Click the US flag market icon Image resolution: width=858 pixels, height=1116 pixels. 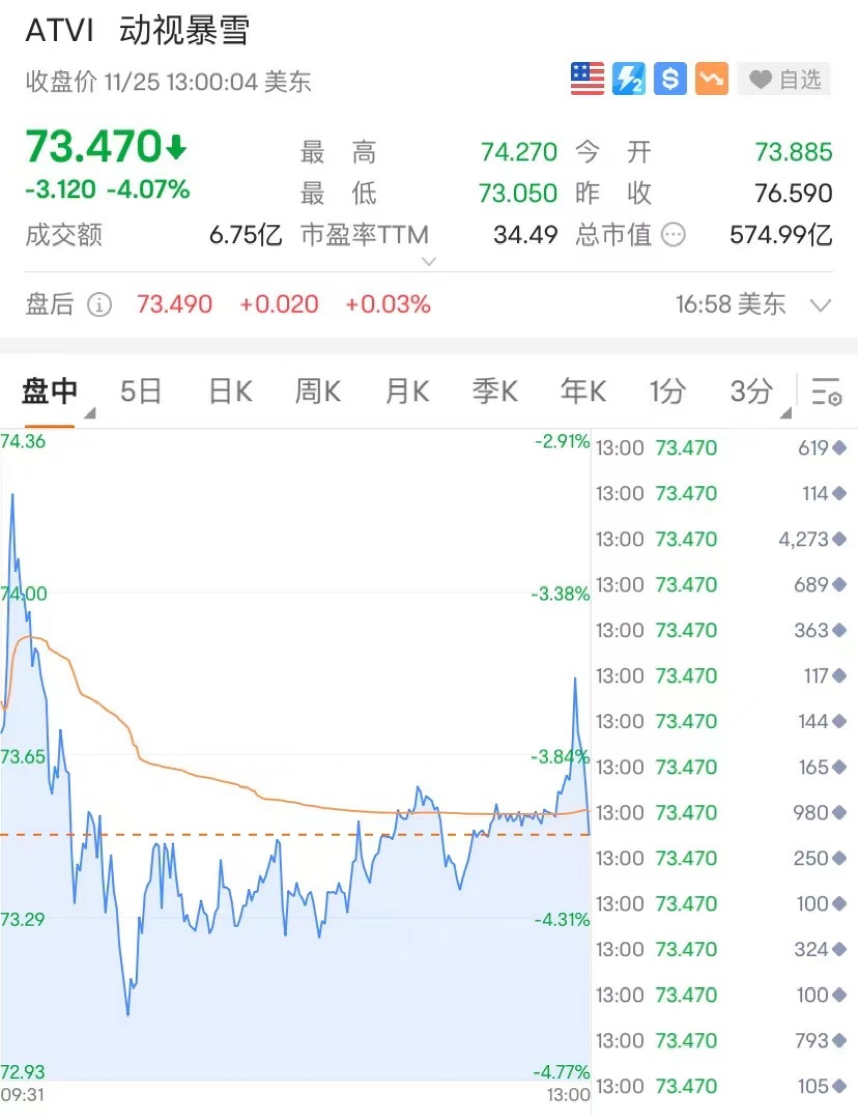(586, 79)
